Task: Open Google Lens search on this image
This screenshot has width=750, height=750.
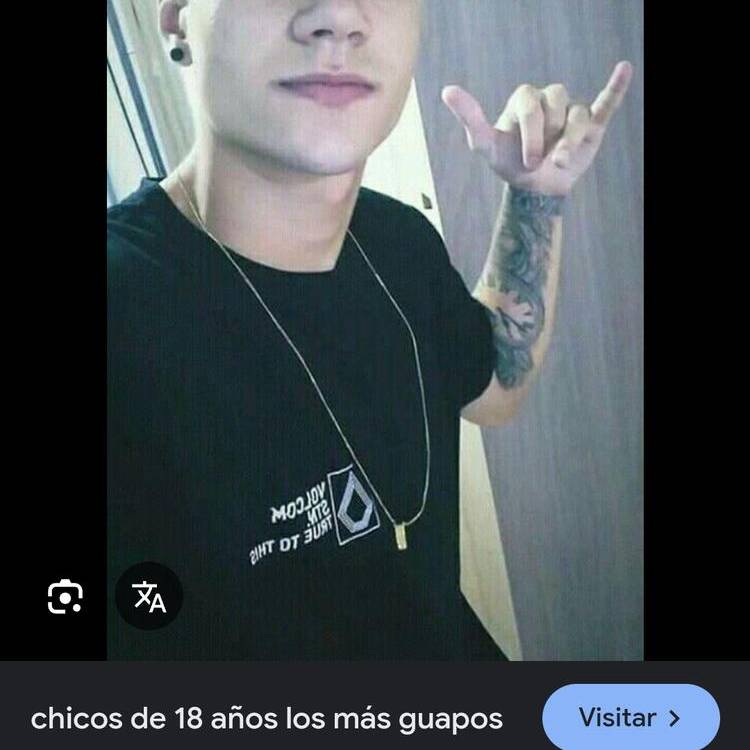Action: coord(65,597)
